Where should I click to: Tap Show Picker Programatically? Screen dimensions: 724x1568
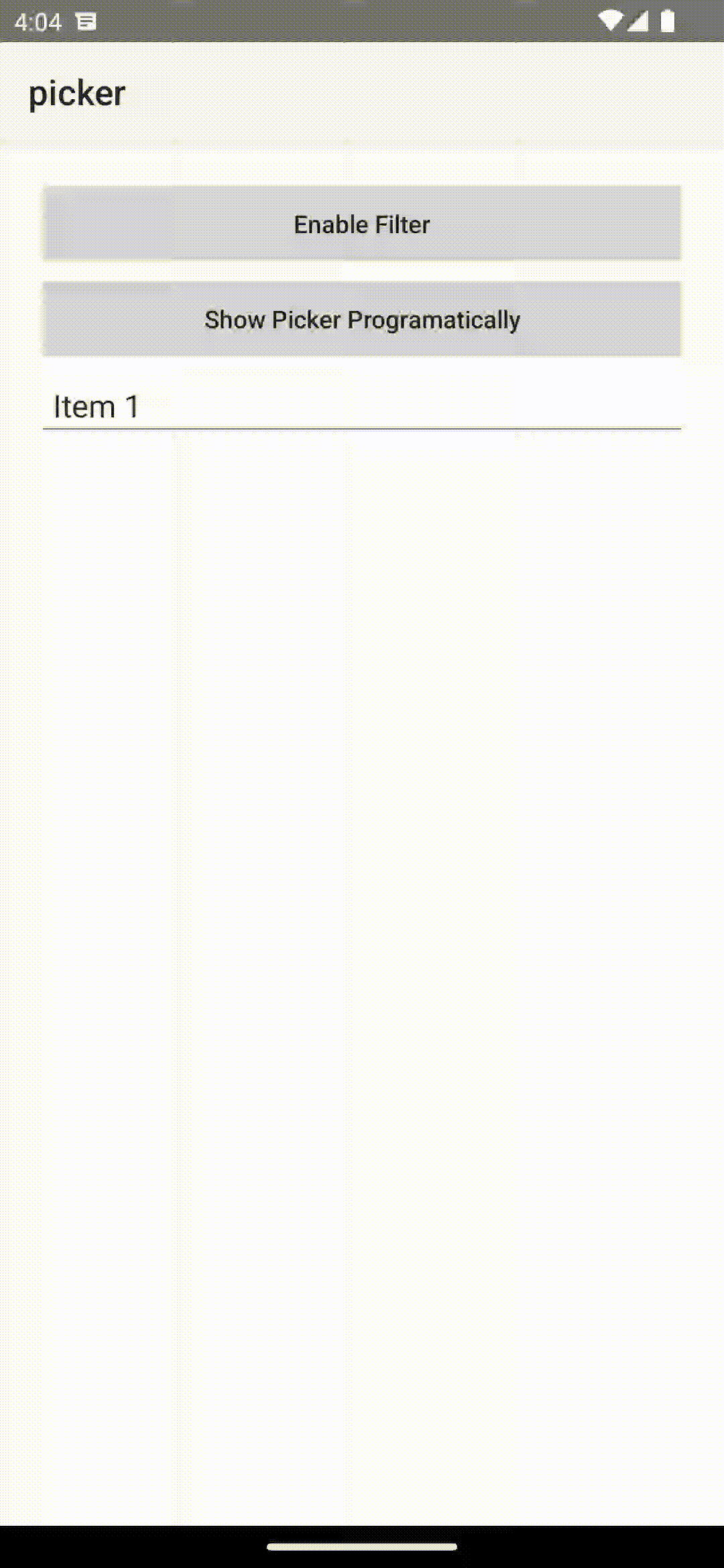[362, 320]
